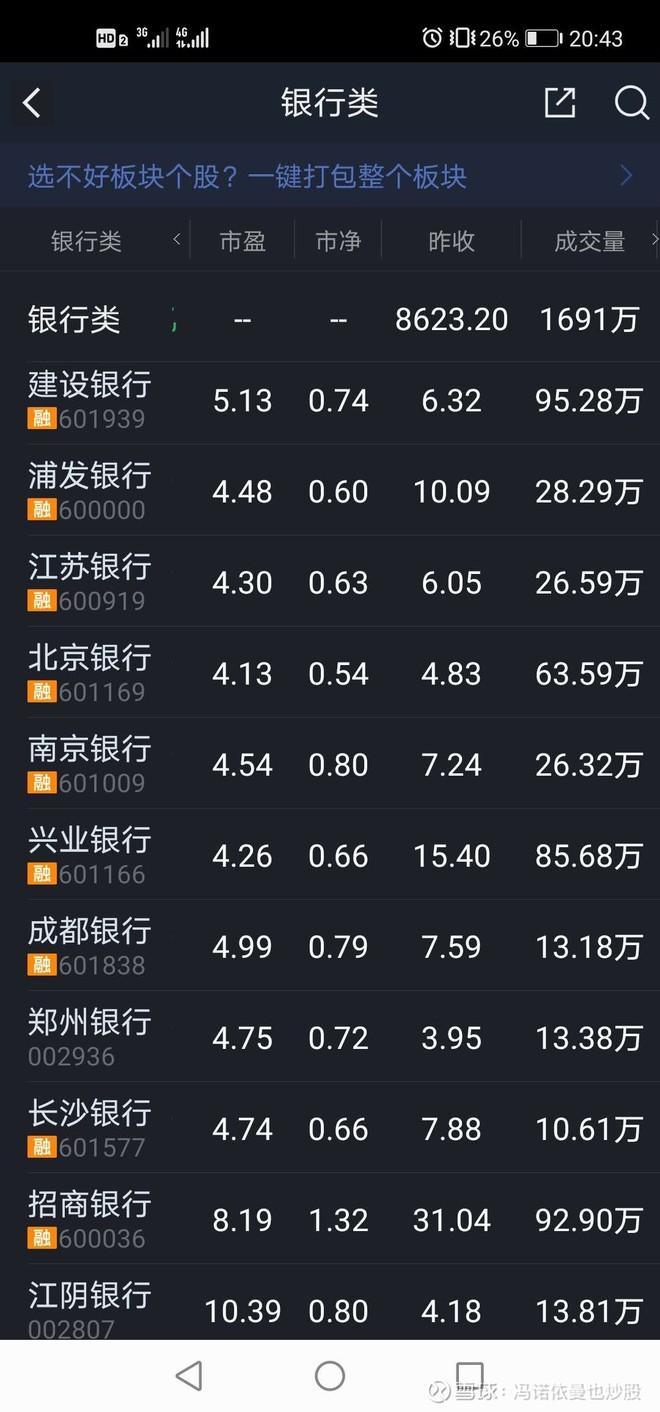The image size is (660, 1412).
Task: Select the 兴业银行 row
Action: [x=330, y=854]
